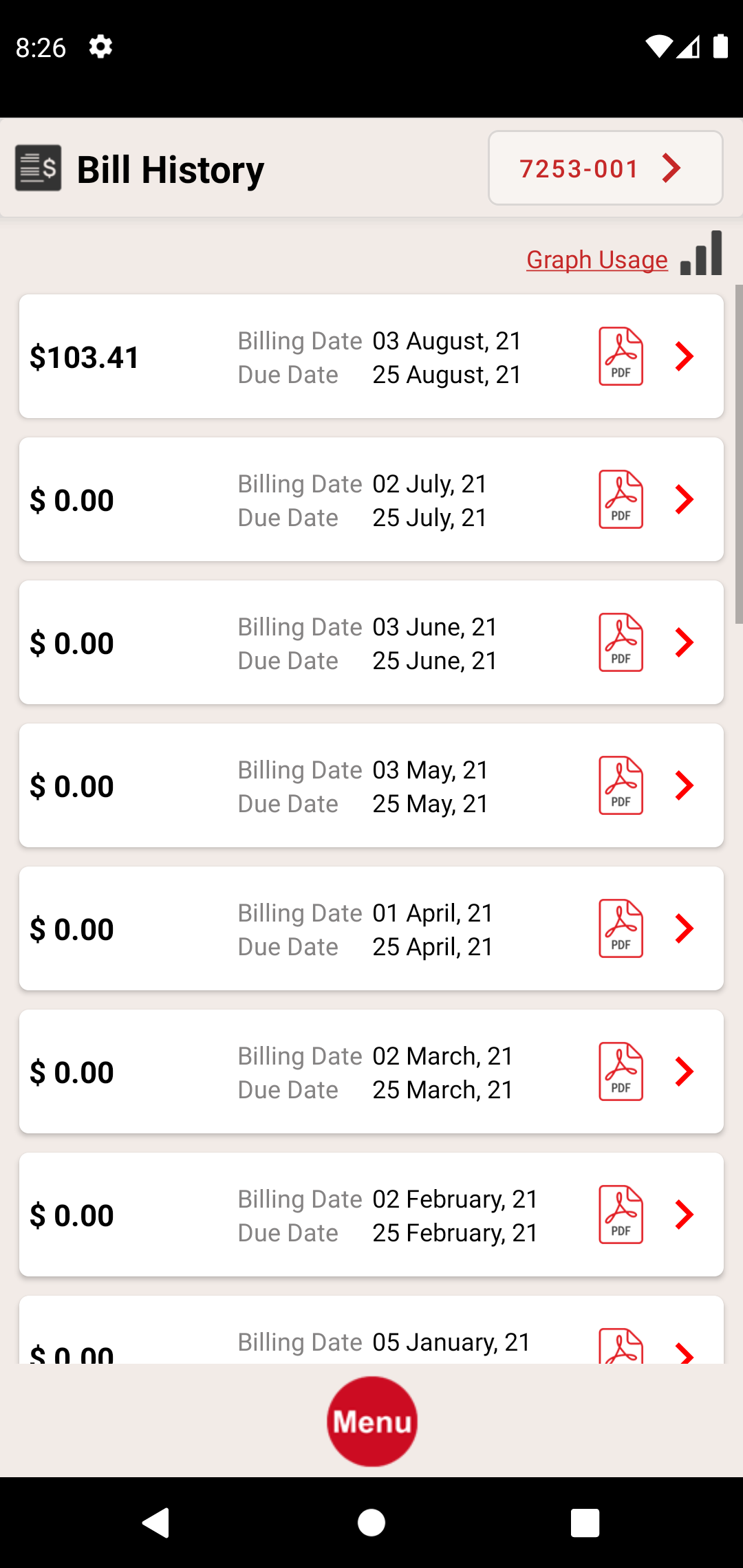
Task: Open the 02 March bill arrow
Action: [x=685, y=1071]
